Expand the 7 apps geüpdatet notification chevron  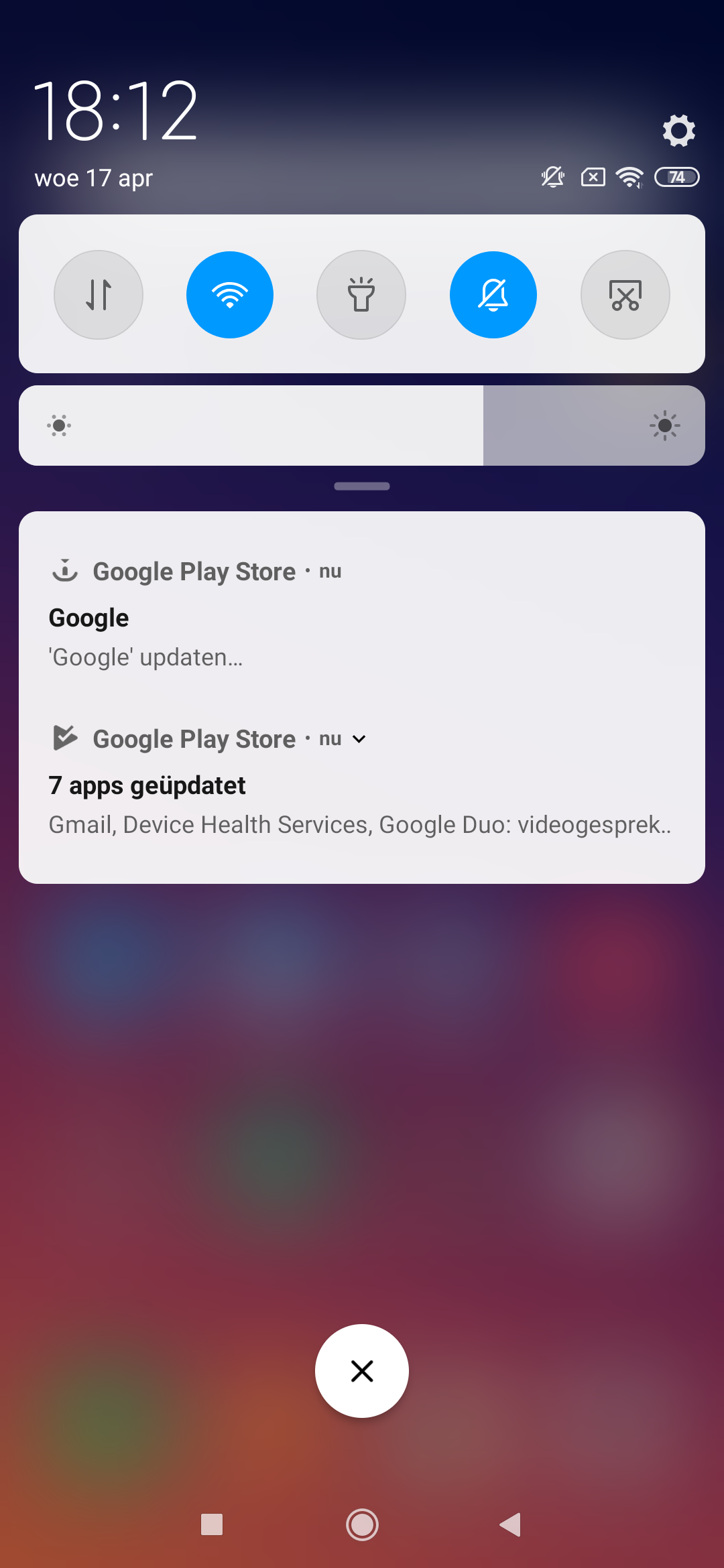tap(359, 739)
